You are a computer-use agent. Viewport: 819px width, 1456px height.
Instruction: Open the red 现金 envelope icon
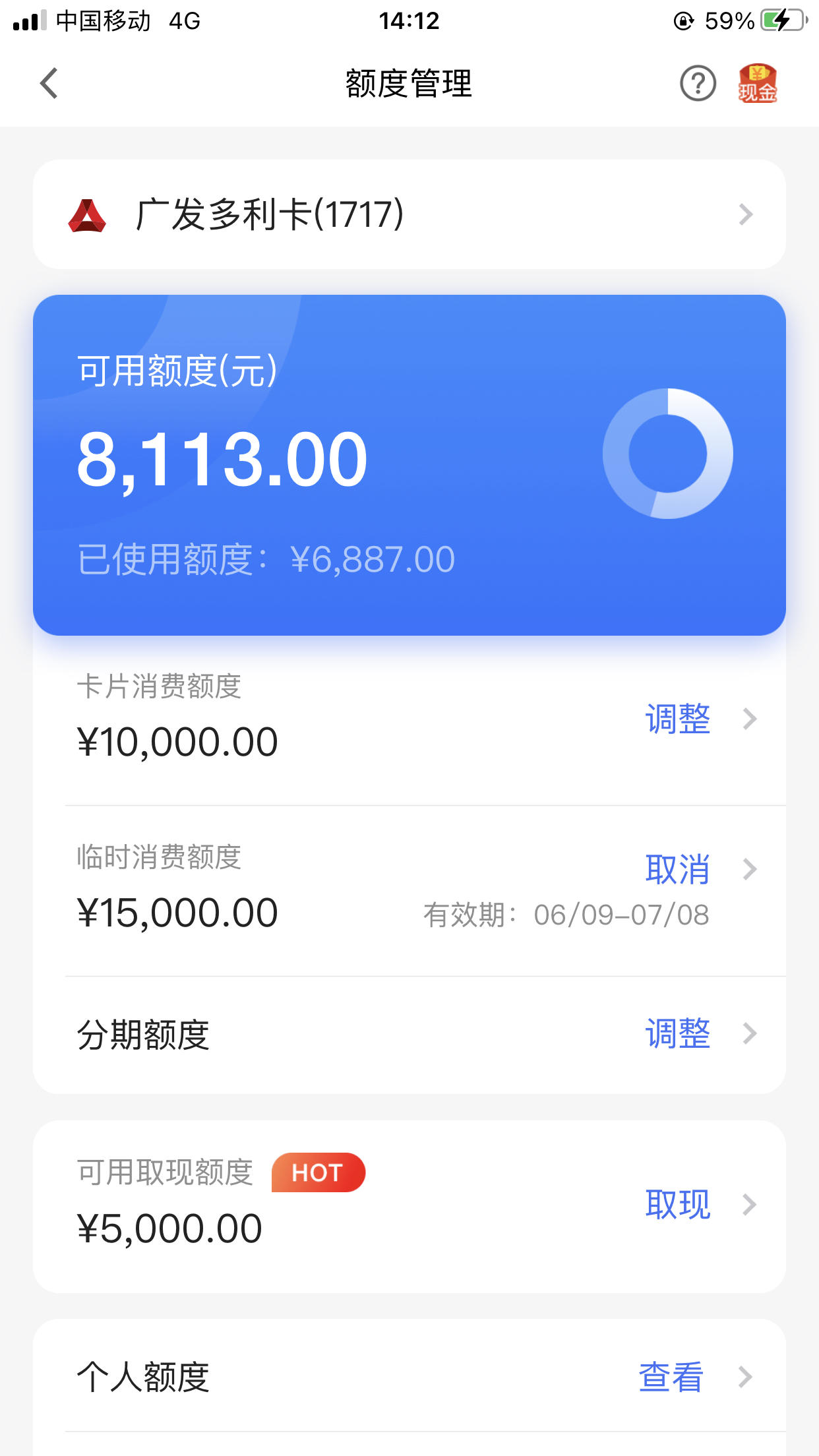coord(758,84)
